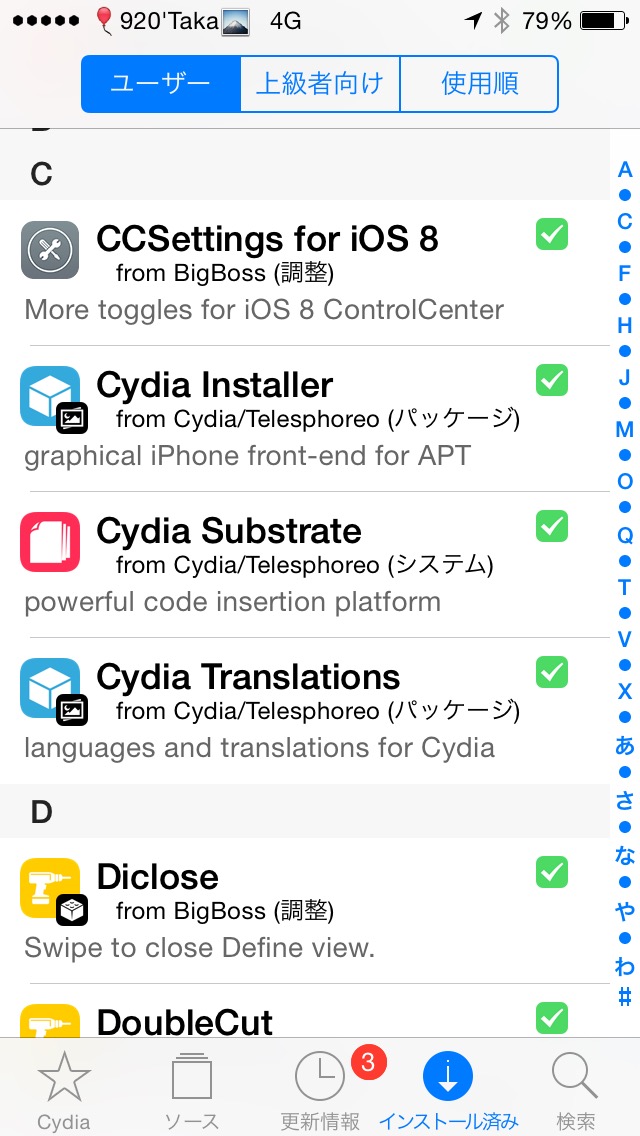Open the DoubleCut package
Image resolution: width=640 pixels, height=1136 pixels.
(x=304, y=1011)
